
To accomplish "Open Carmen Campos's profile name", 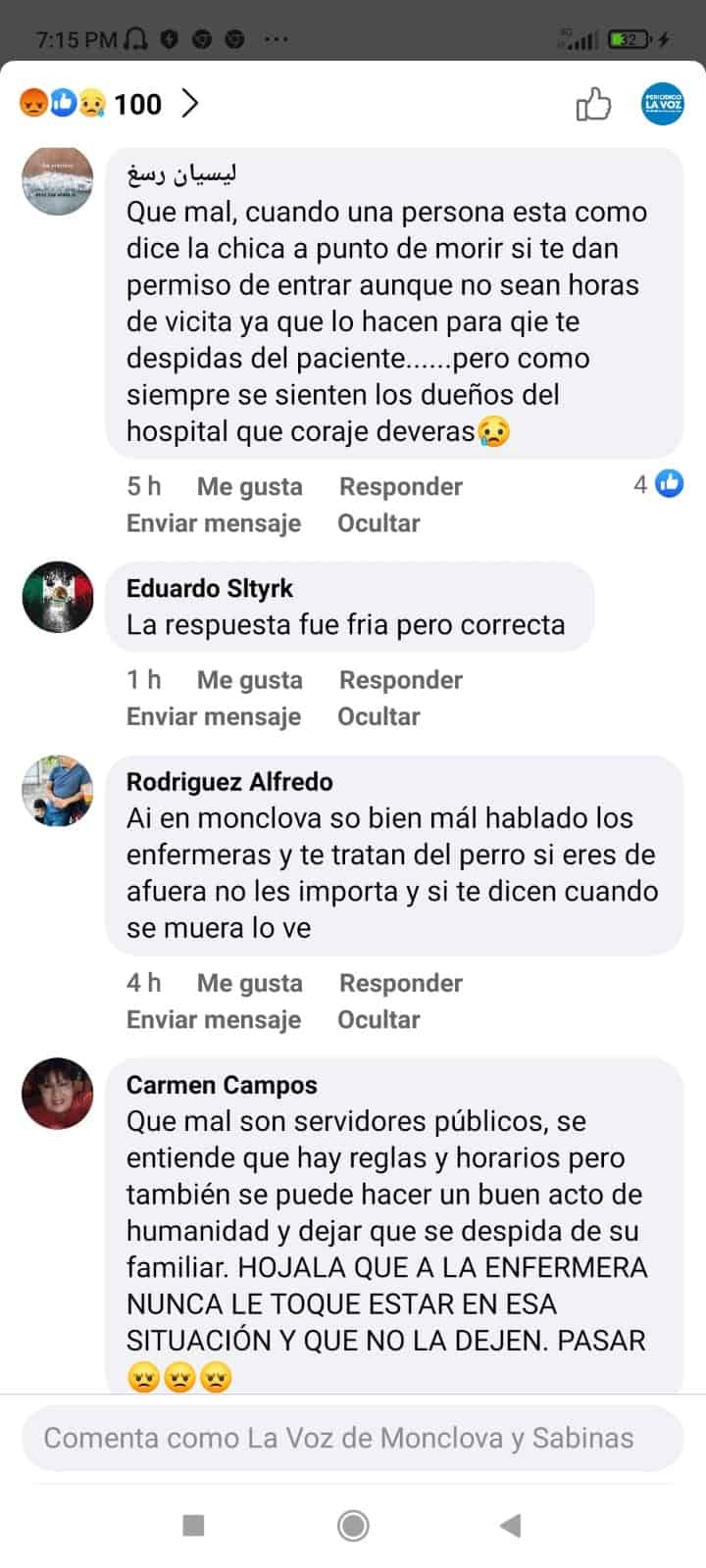I will [222, 1085].
